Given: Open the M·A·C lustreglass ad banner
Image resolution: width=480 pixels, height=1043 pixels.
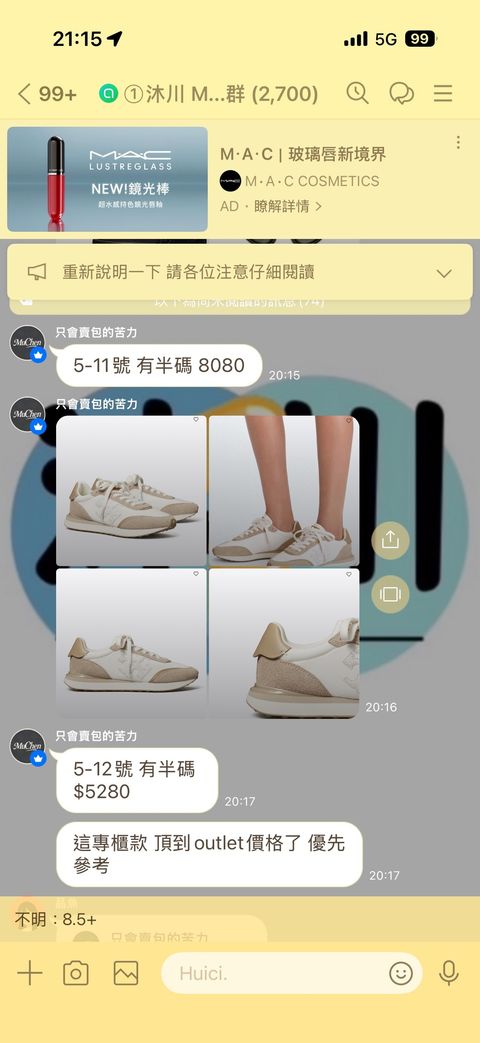Looking at the screenshot, I should 108,179.
